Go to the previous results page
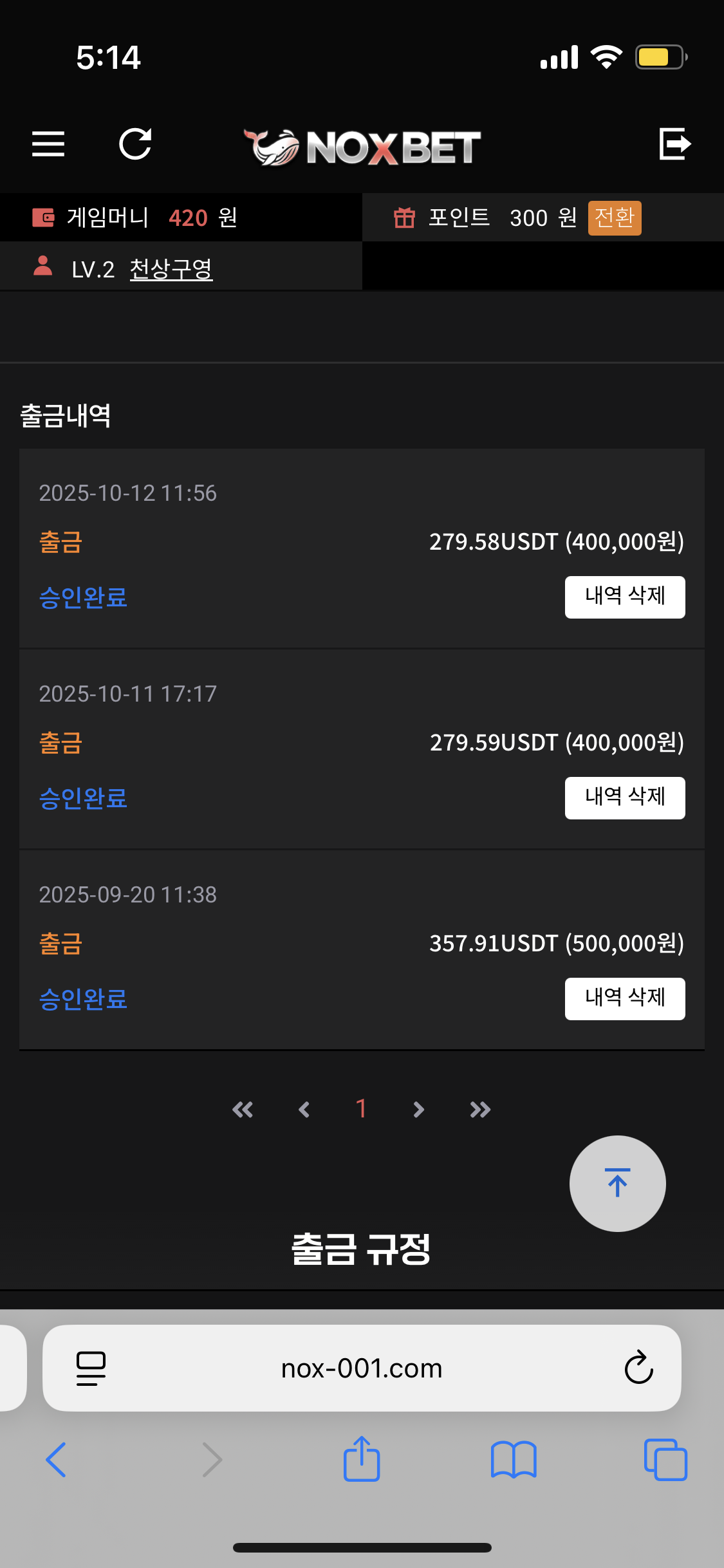724x1568 pixels. point(304,1109)
